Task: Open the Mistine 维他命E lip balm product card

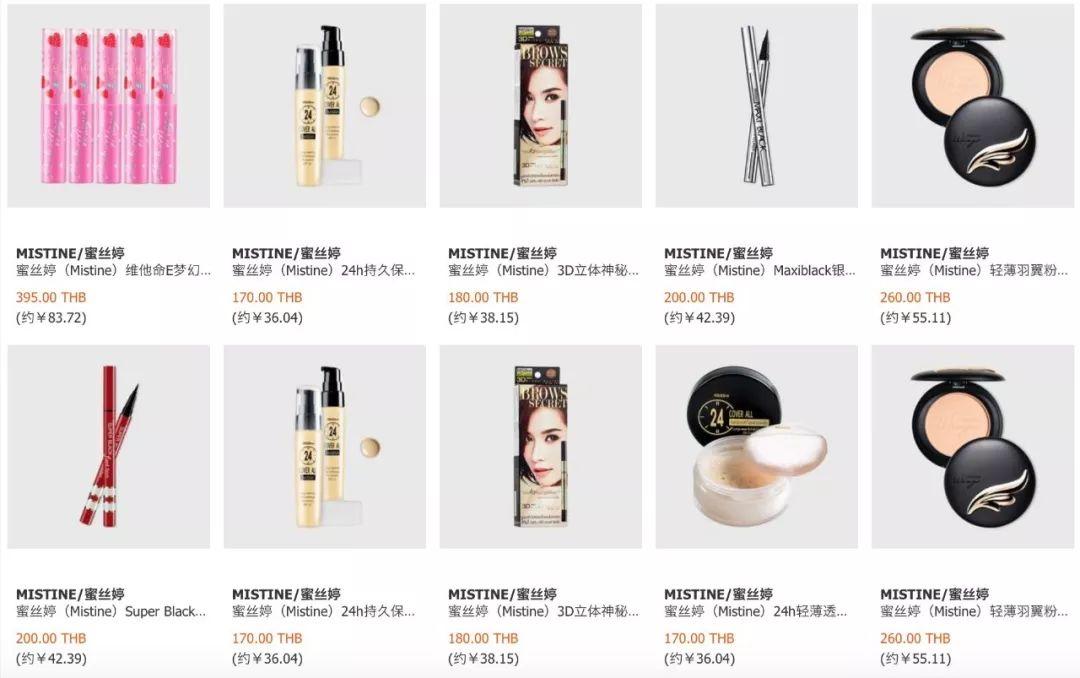Action: [x=109, y=106]
